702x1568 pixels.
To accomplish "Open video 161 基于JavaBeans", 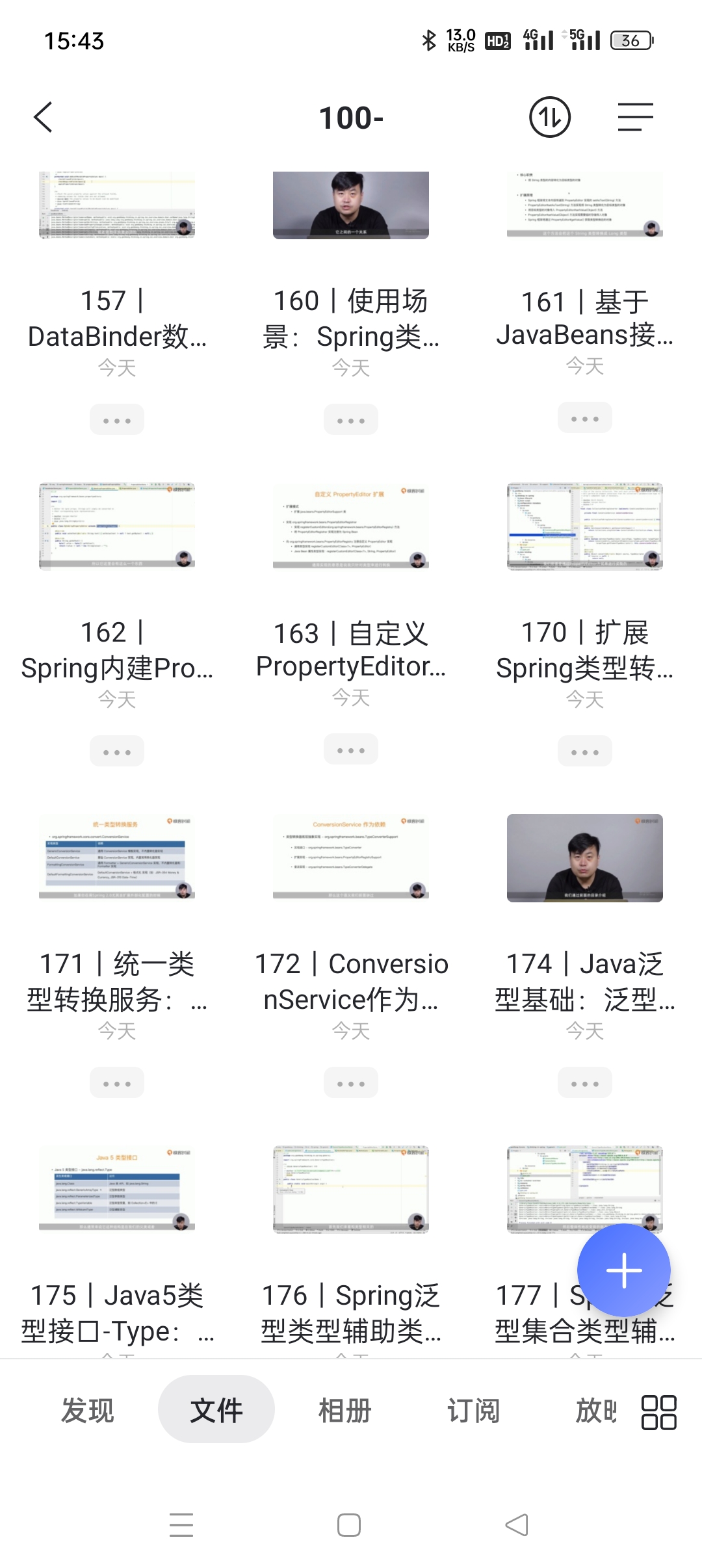I will click(585, 205).
